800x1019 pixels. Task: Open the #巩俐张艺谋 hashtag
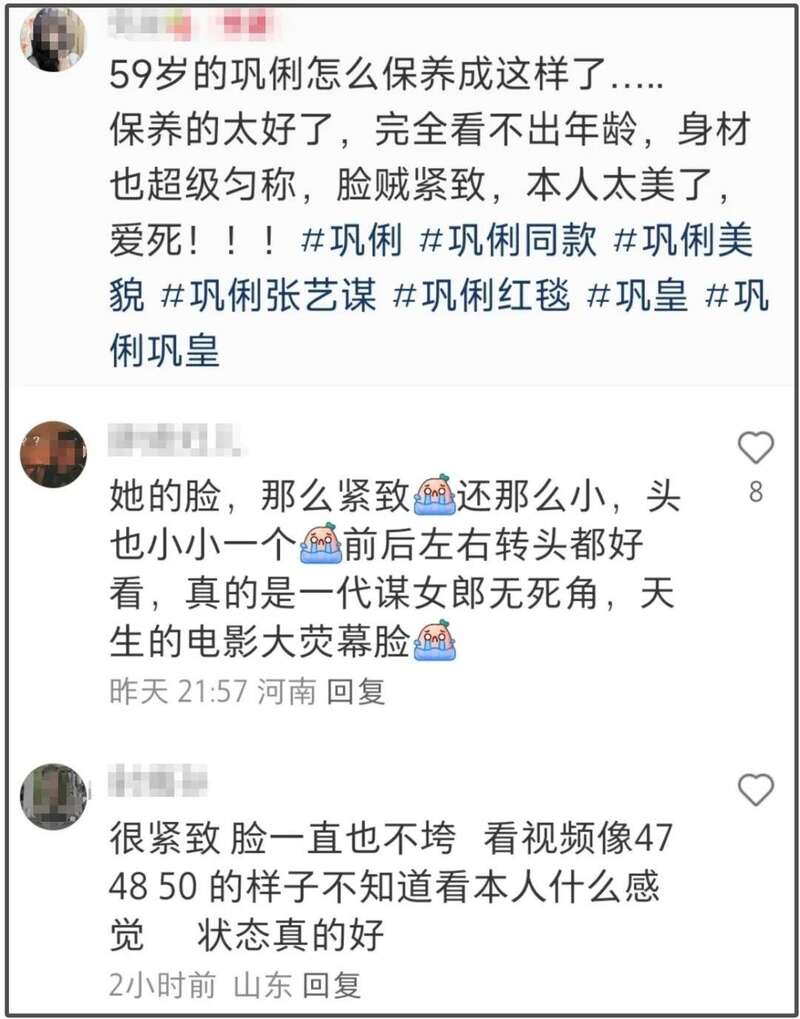269,297
